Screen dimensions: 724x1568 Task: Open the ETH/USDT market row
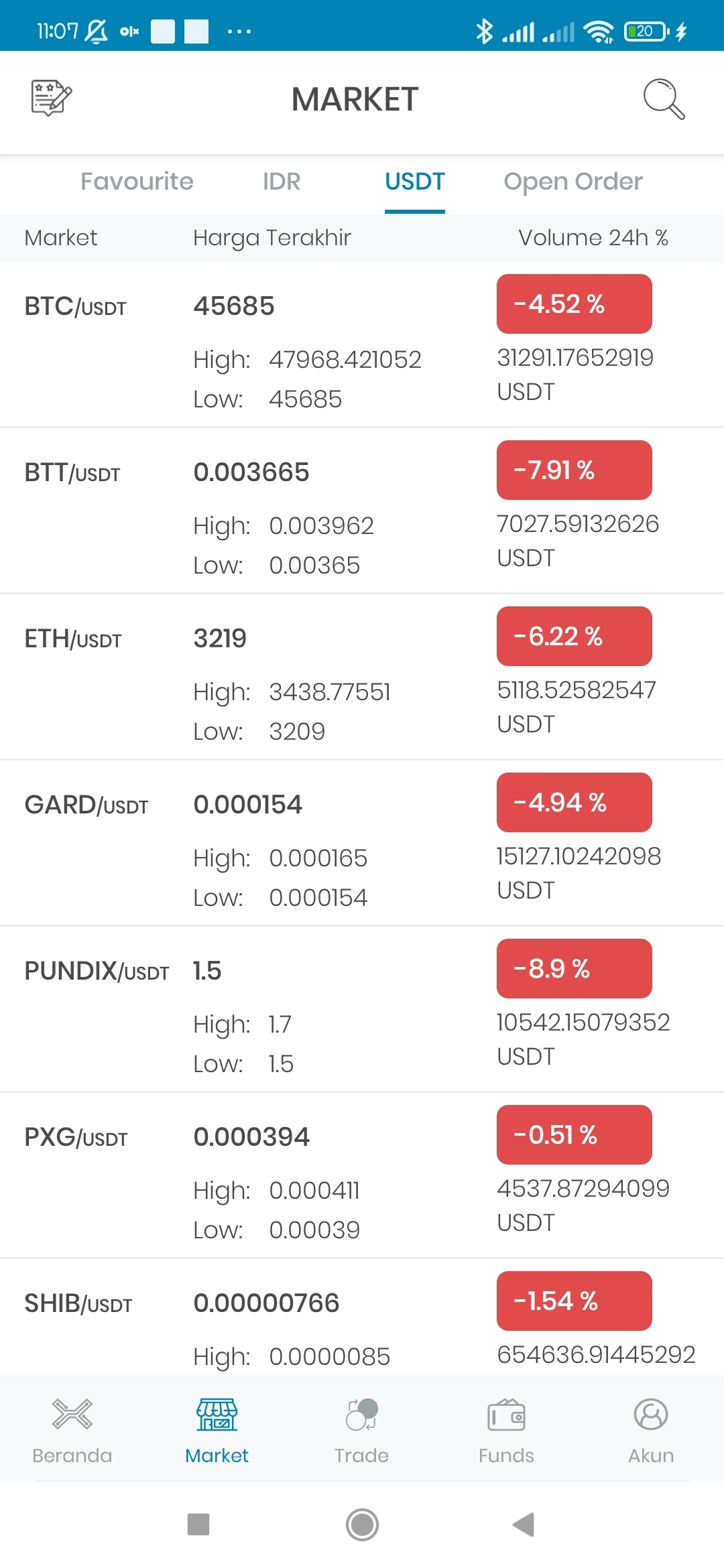tap(362, 677)
